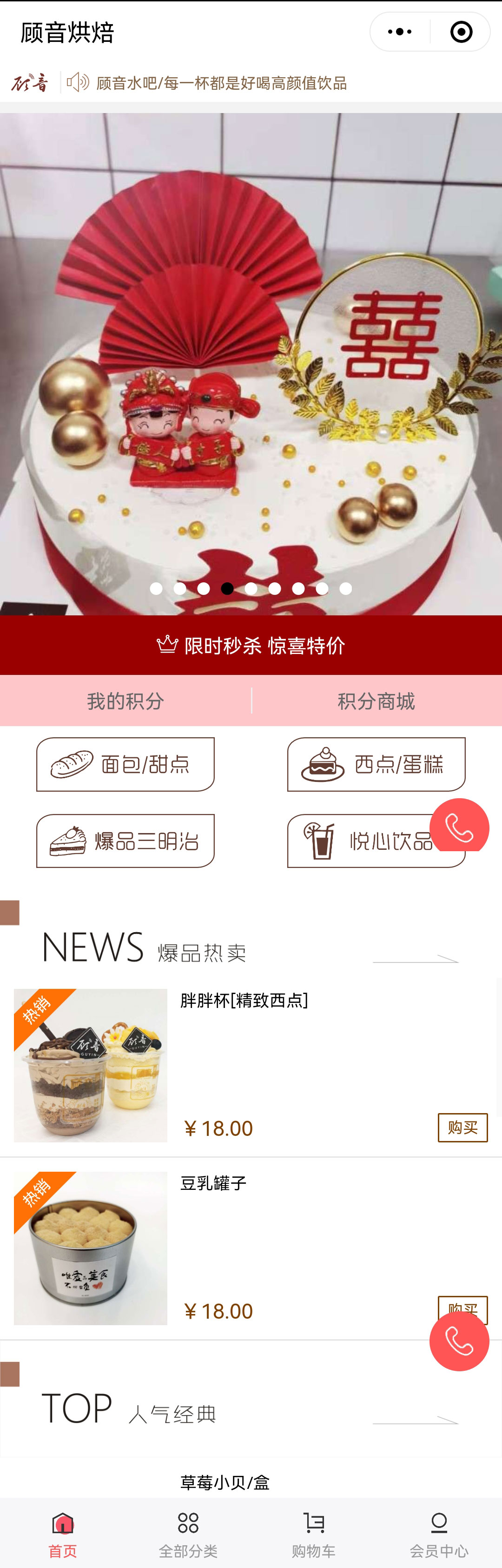The image size is (502, 1568).
Task: Browse 面包/甜点 category
Action: 125,765
